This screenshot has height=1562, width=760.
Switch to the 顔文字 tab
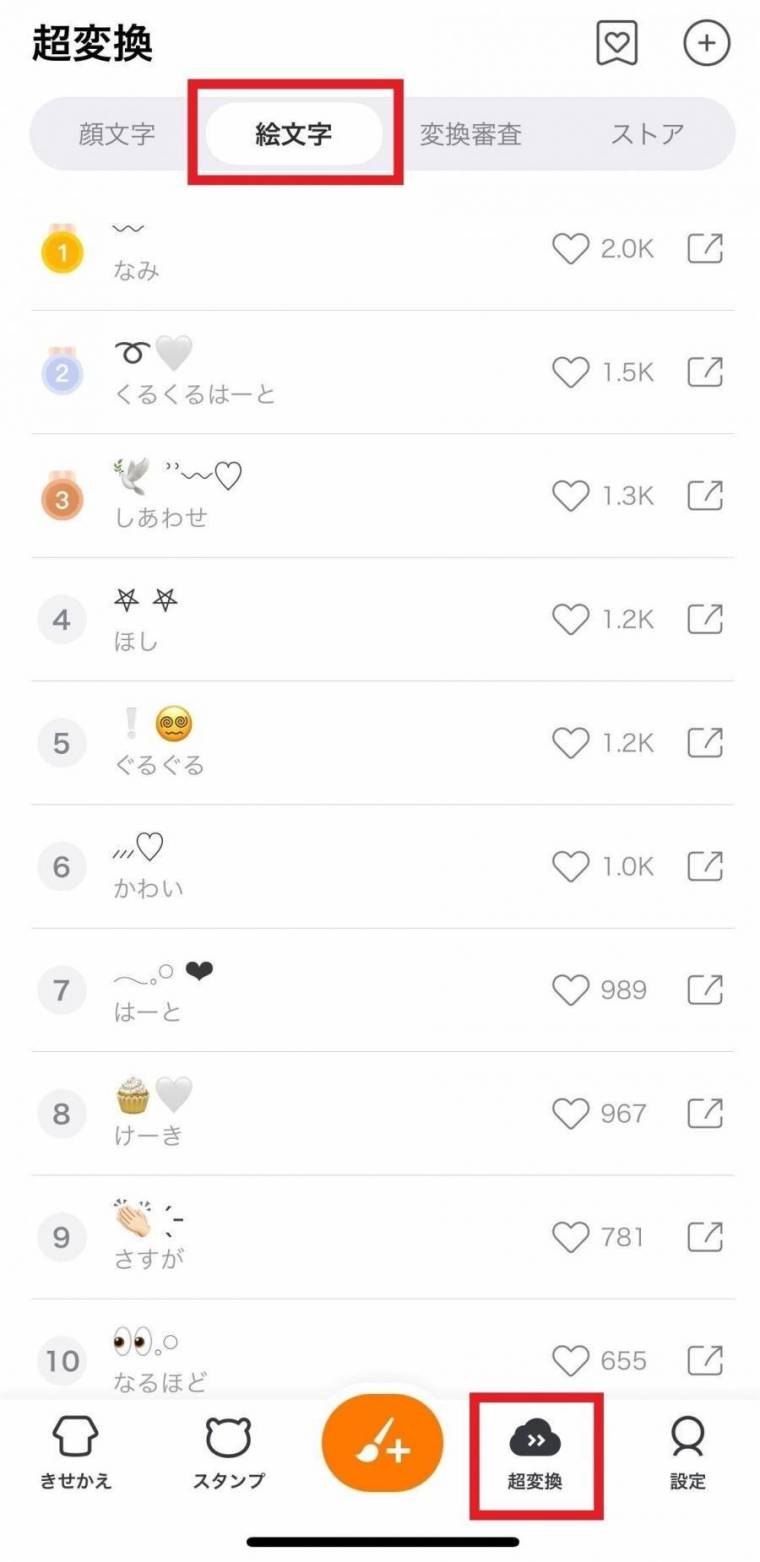point(117,134)
